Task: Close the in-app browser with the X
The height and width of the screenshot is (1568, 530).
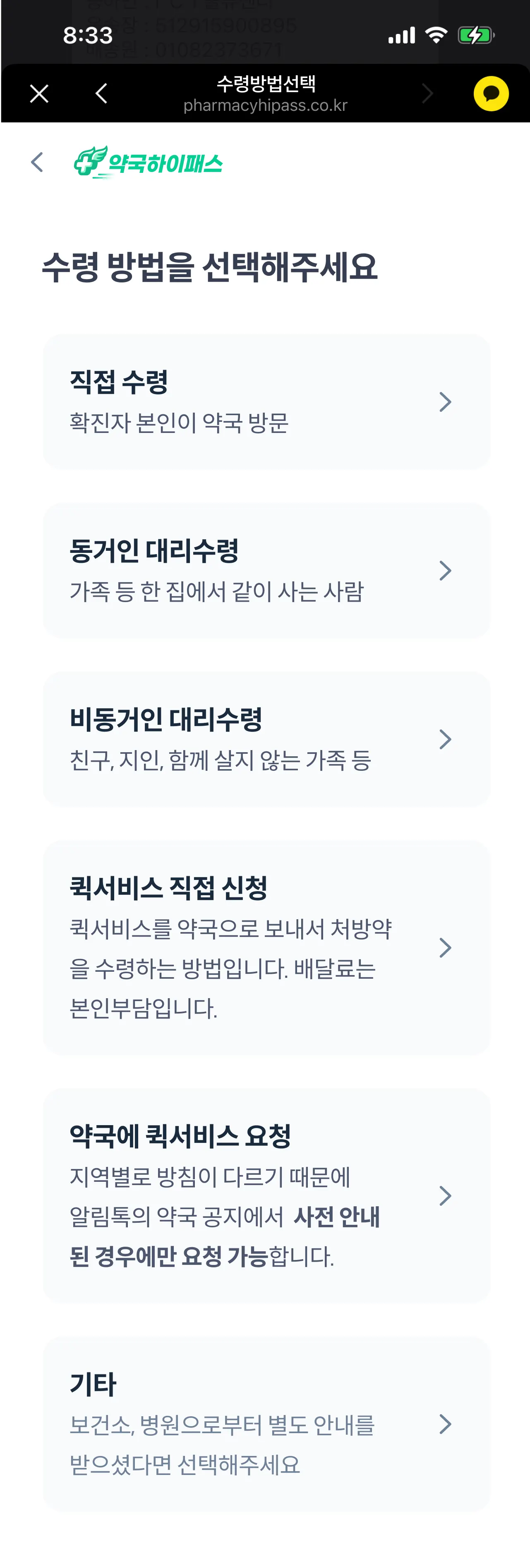Action: pyautogui.click(x=40, y=94)
